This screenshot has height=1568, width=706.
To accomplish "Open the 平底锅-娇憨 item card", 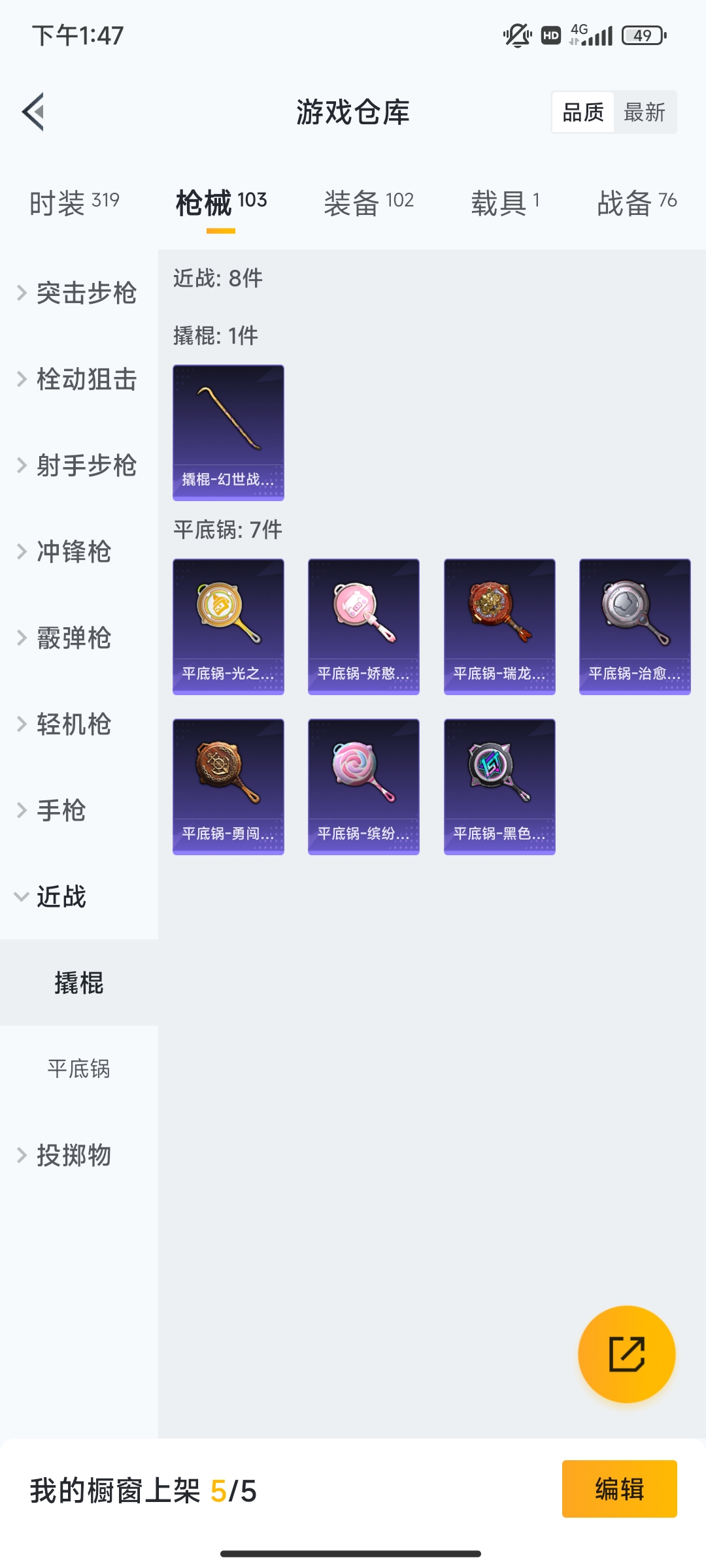I will 363,627.
